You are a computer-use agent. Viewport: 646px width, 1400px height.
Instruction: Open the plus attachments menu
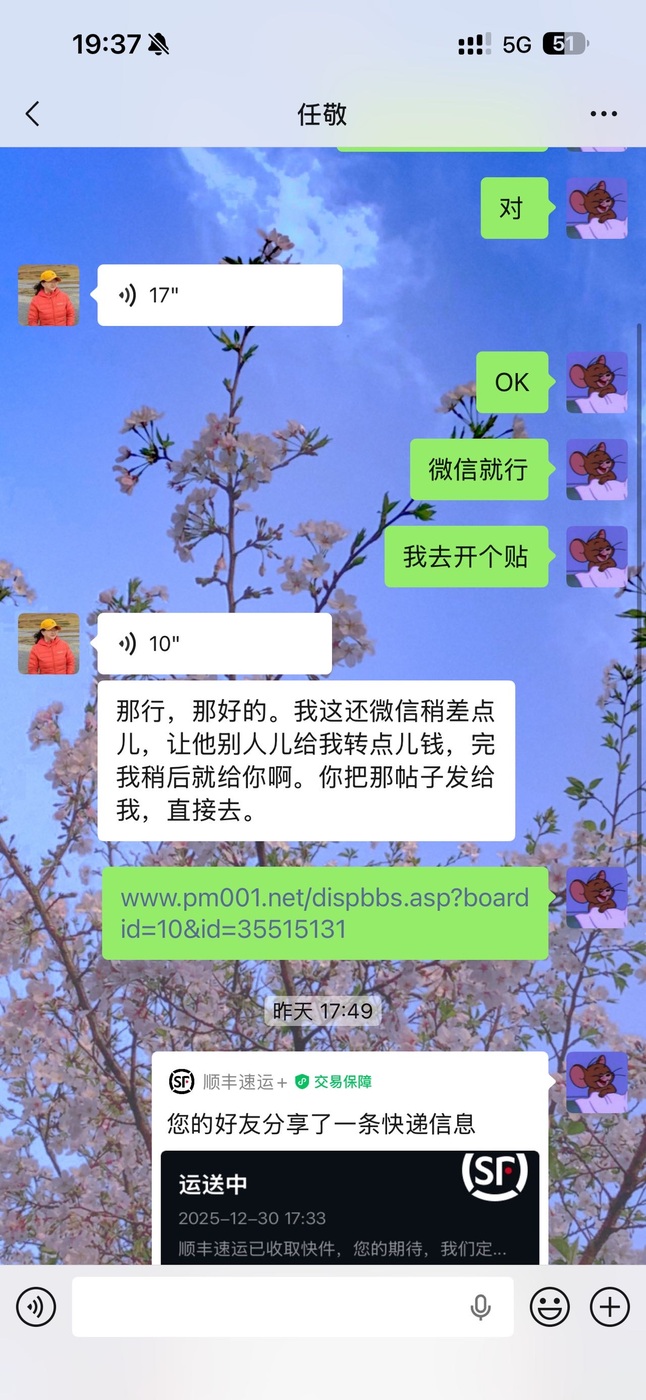(609, 1306)
